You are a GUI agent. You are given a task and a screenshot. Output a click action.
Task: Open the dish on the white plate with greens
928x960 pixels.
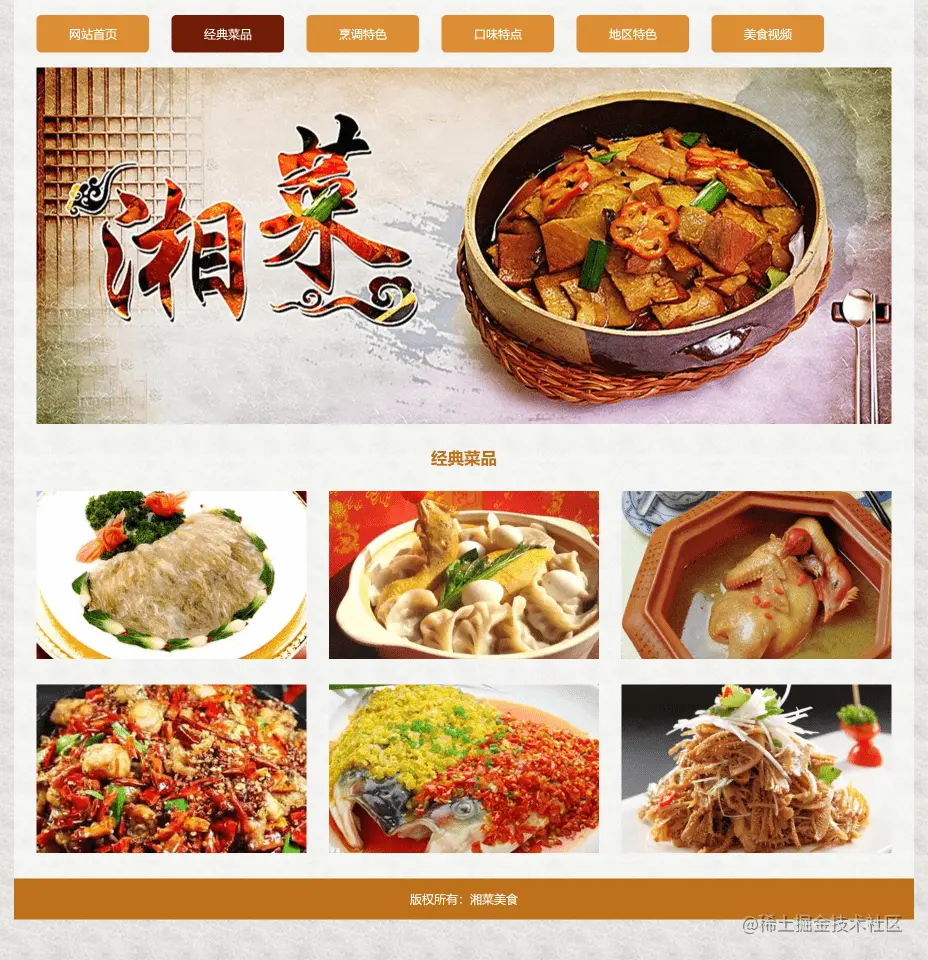(x=171, y=575)
